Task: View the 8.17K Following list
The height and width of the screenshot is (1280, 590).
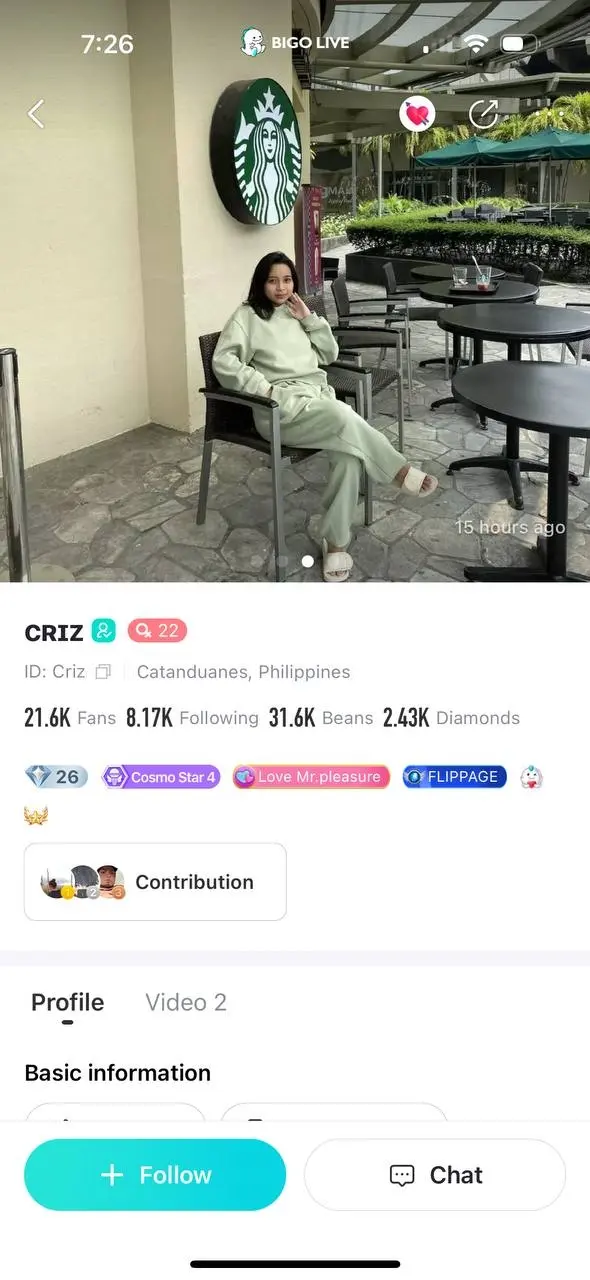Action: click(x=192, y=718)
